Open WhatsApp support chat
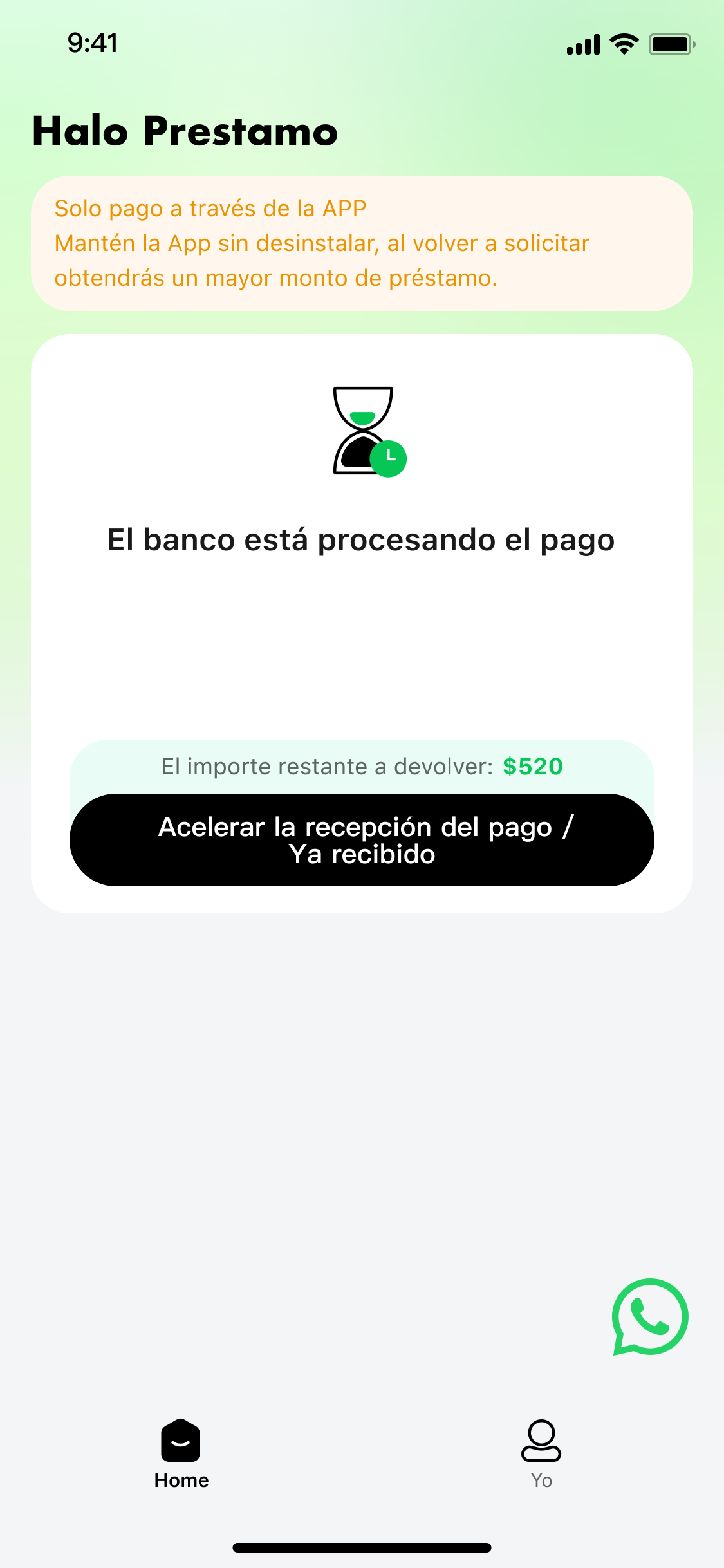Image resolution: width=724 pixels, height=1568 pixels. [x=650, y=1317]
